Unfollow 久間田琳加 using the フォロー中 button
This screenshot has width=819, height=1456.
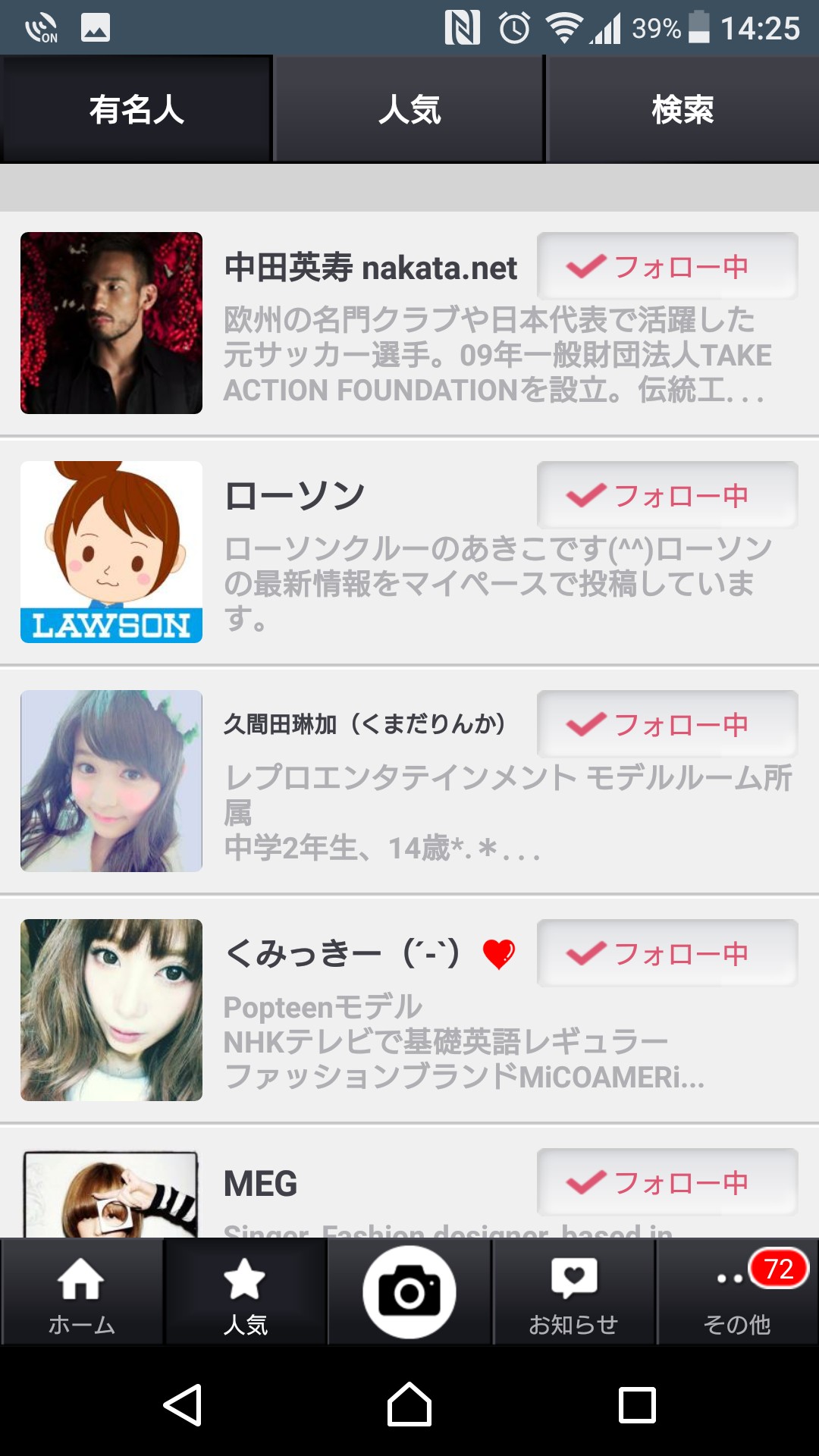point(667,724)
